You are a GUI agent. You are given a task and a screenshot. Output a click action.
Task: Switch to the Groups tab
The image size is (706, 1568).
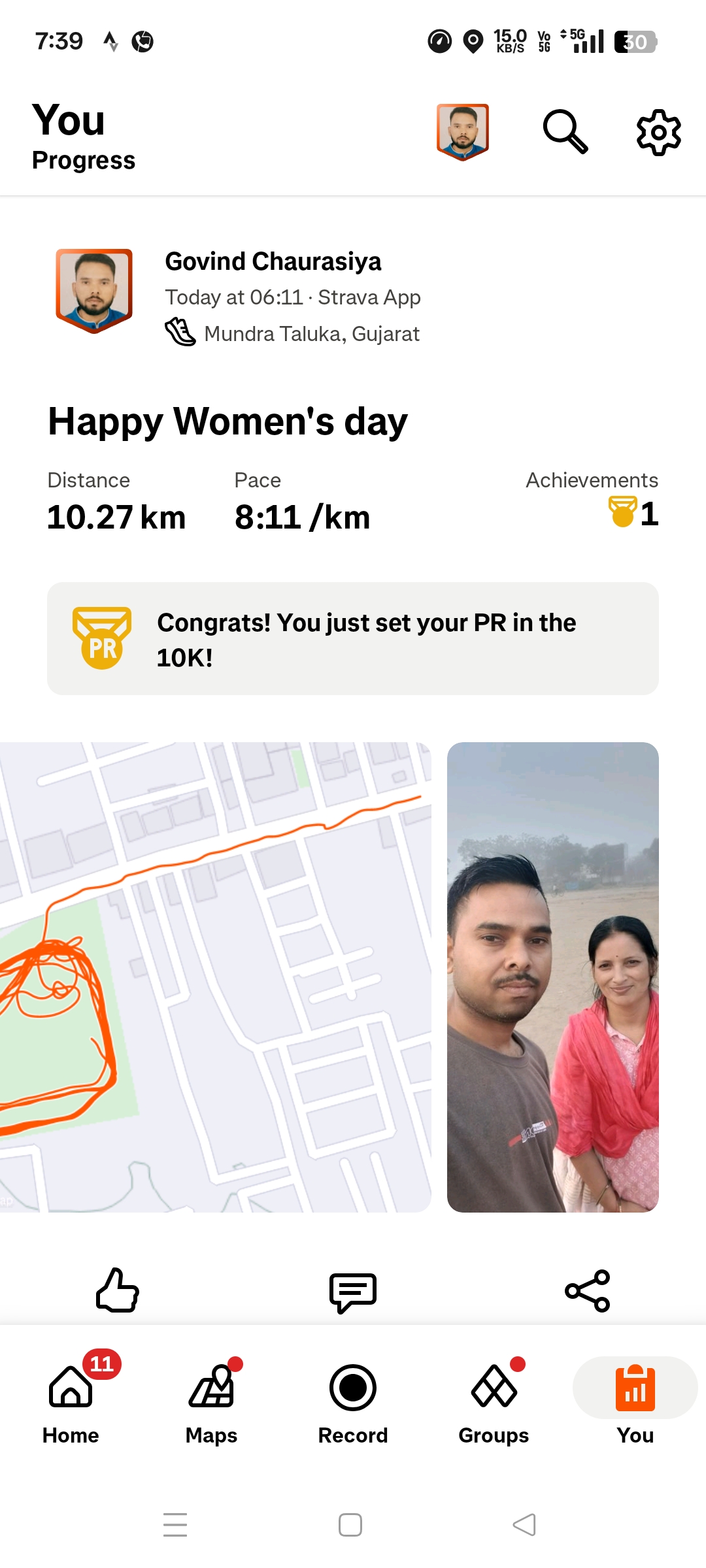tap(494, 1398)
